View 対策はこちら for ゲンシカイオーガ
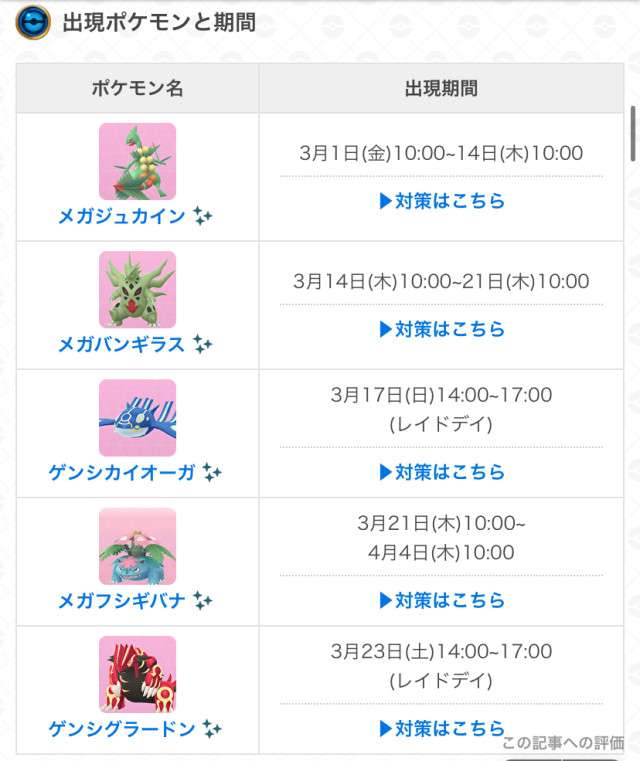 [x=441, y=472]
